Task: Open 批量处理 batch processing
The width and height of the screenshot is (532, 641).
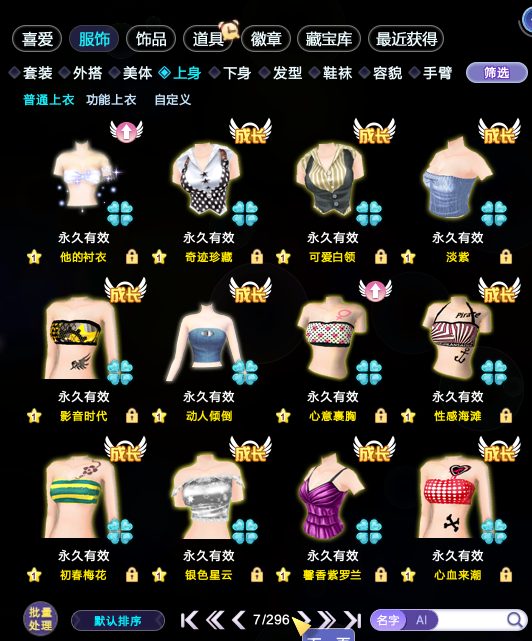Action: click(x=40, y=619)
